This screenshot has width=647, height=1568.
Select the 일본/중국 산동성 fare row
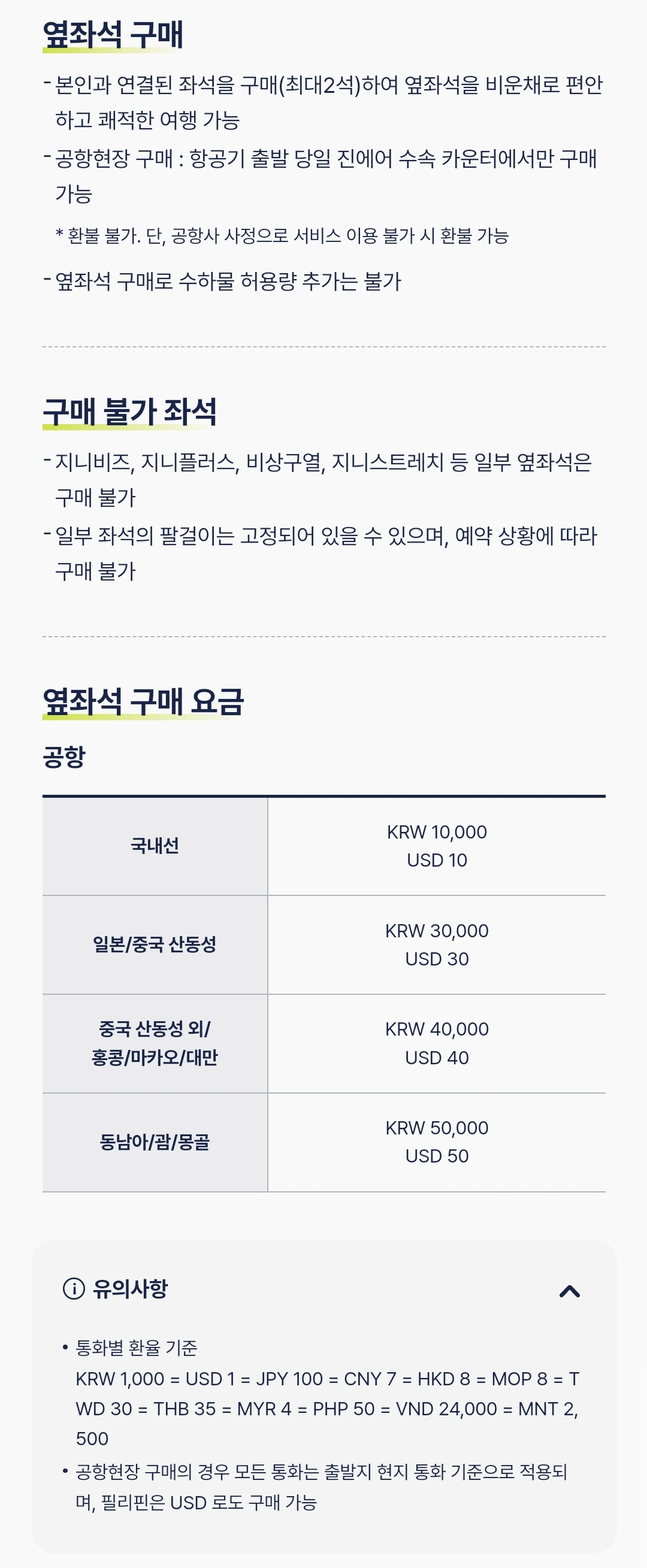click(x=154, y=945)
